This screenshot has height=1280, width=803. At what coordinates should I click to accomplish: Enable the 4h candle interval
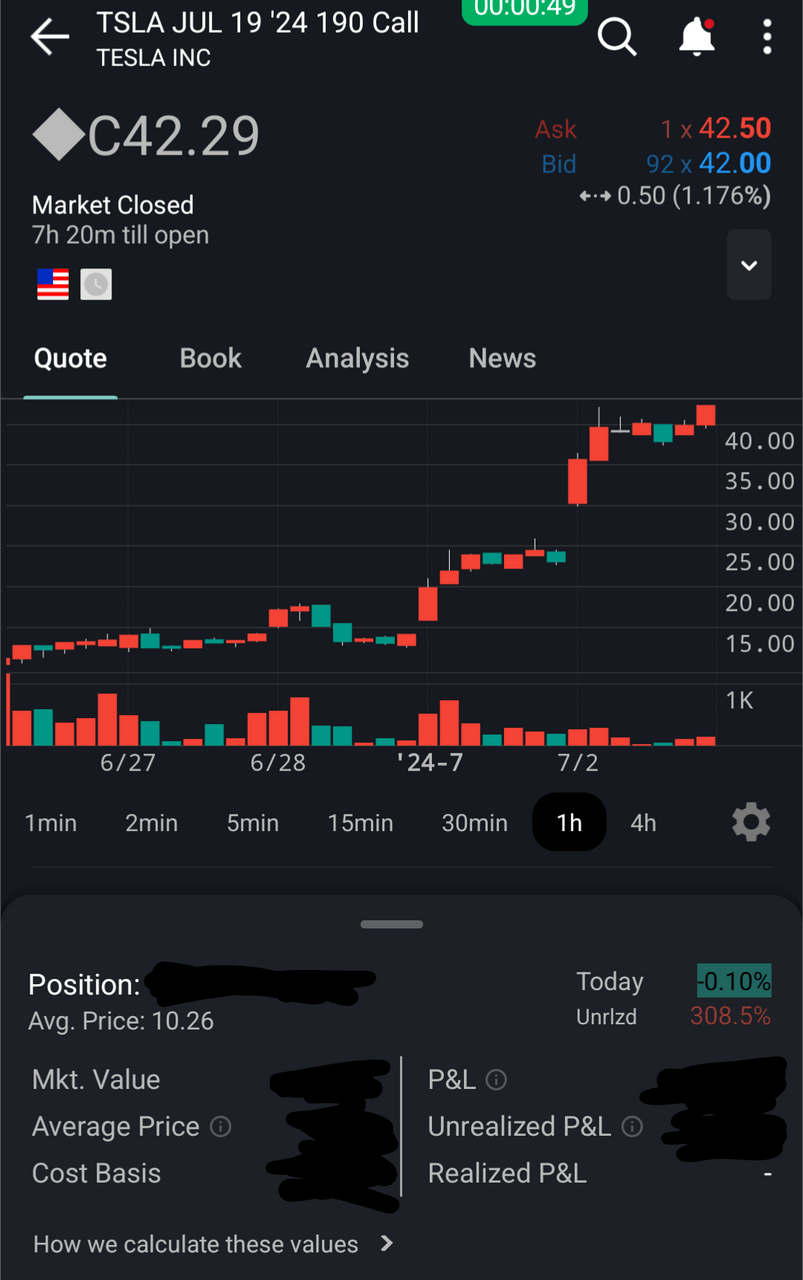[x=643, y=822]
